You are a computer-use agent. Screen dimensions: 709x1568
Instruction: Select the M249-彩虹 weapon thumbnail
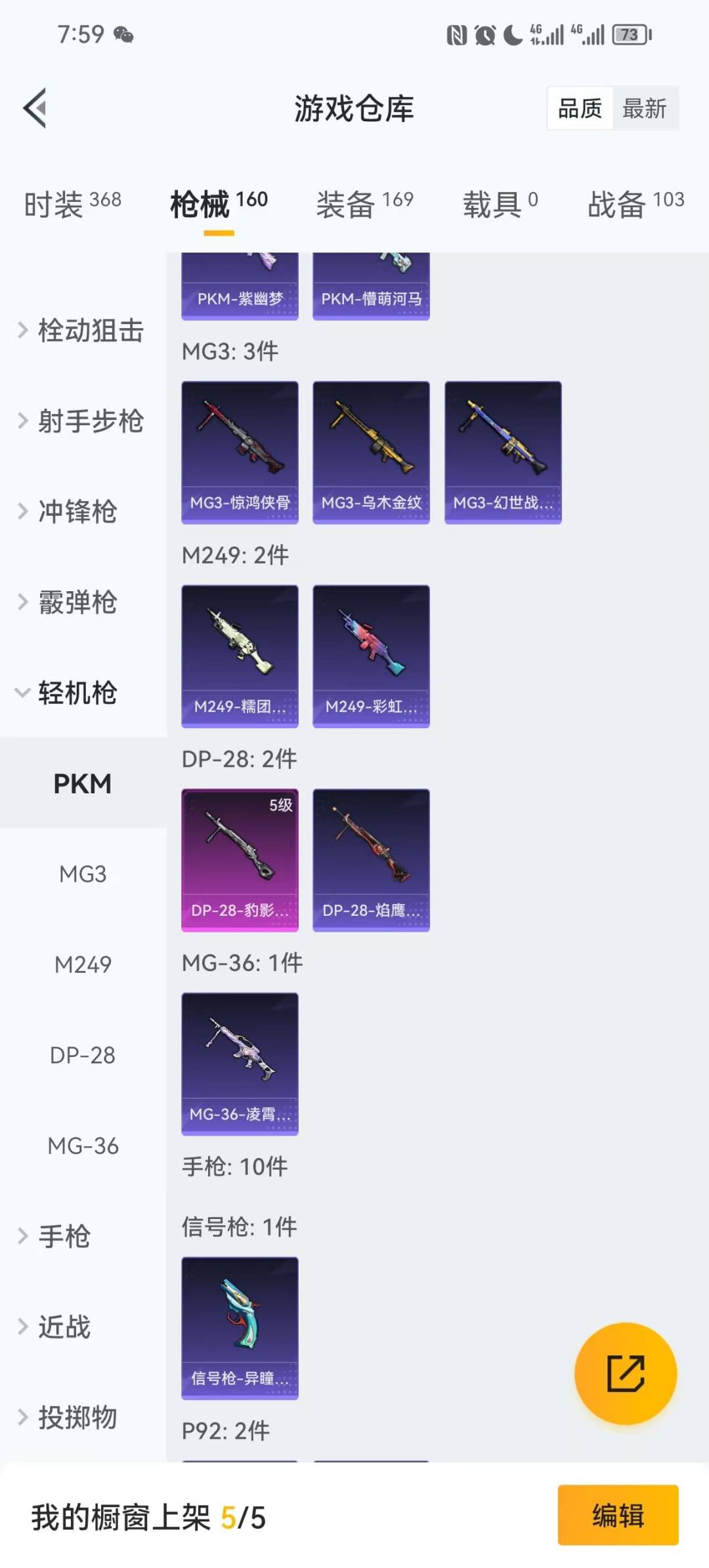(x=371, y=656)
